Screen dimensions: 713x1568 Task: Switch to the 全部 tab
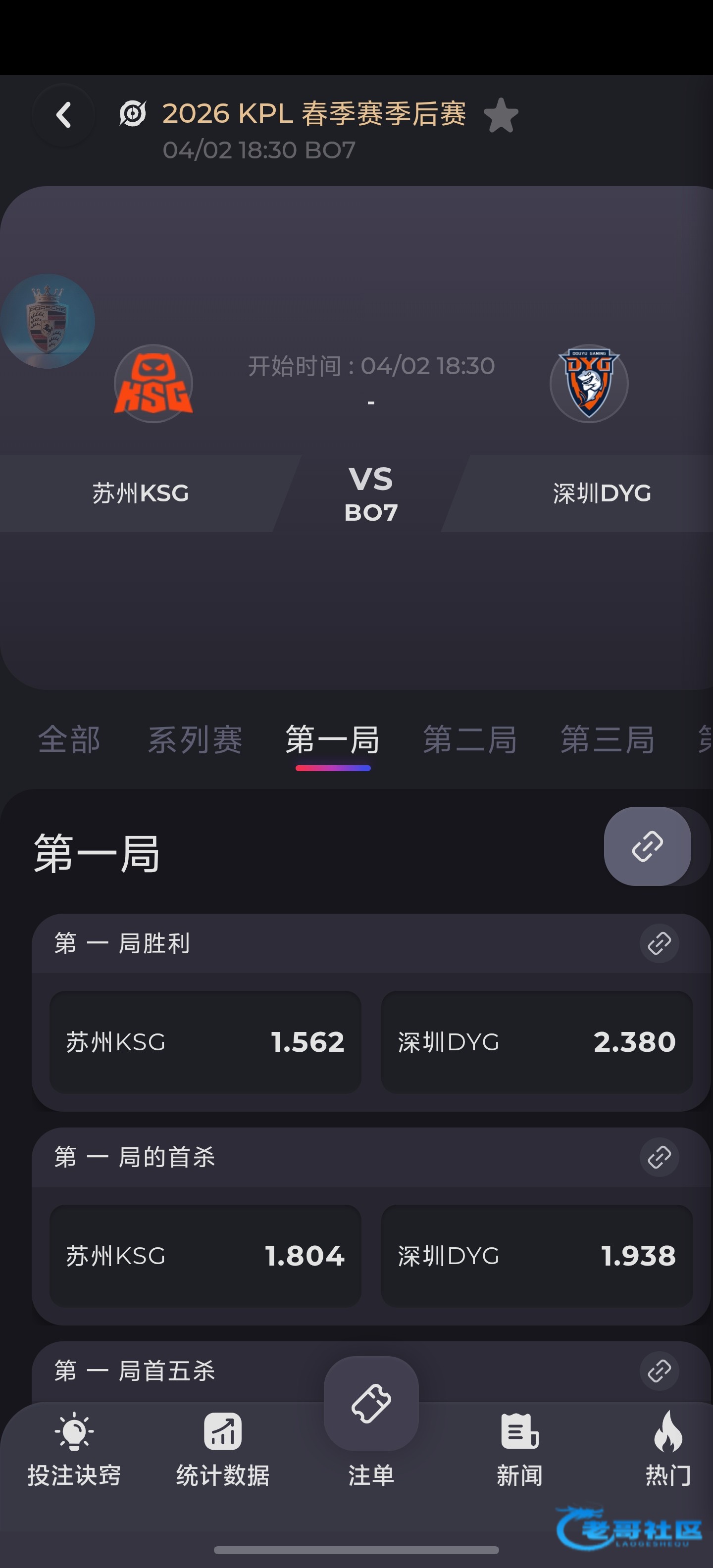tap(69, 740)
